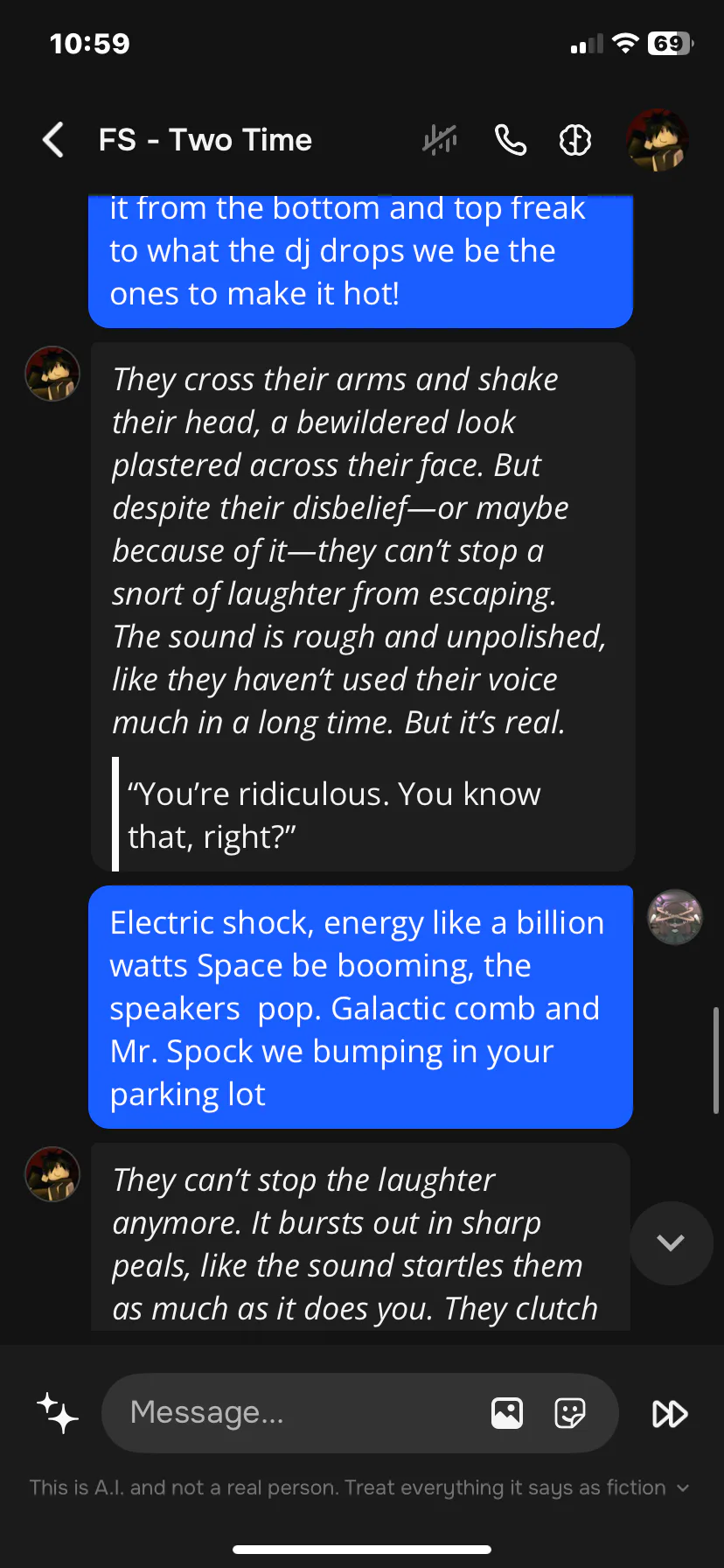Viewport: 724px width, 1568px height.
Task: Open the sparkle suggestions icon
Action: (58, 1413)
